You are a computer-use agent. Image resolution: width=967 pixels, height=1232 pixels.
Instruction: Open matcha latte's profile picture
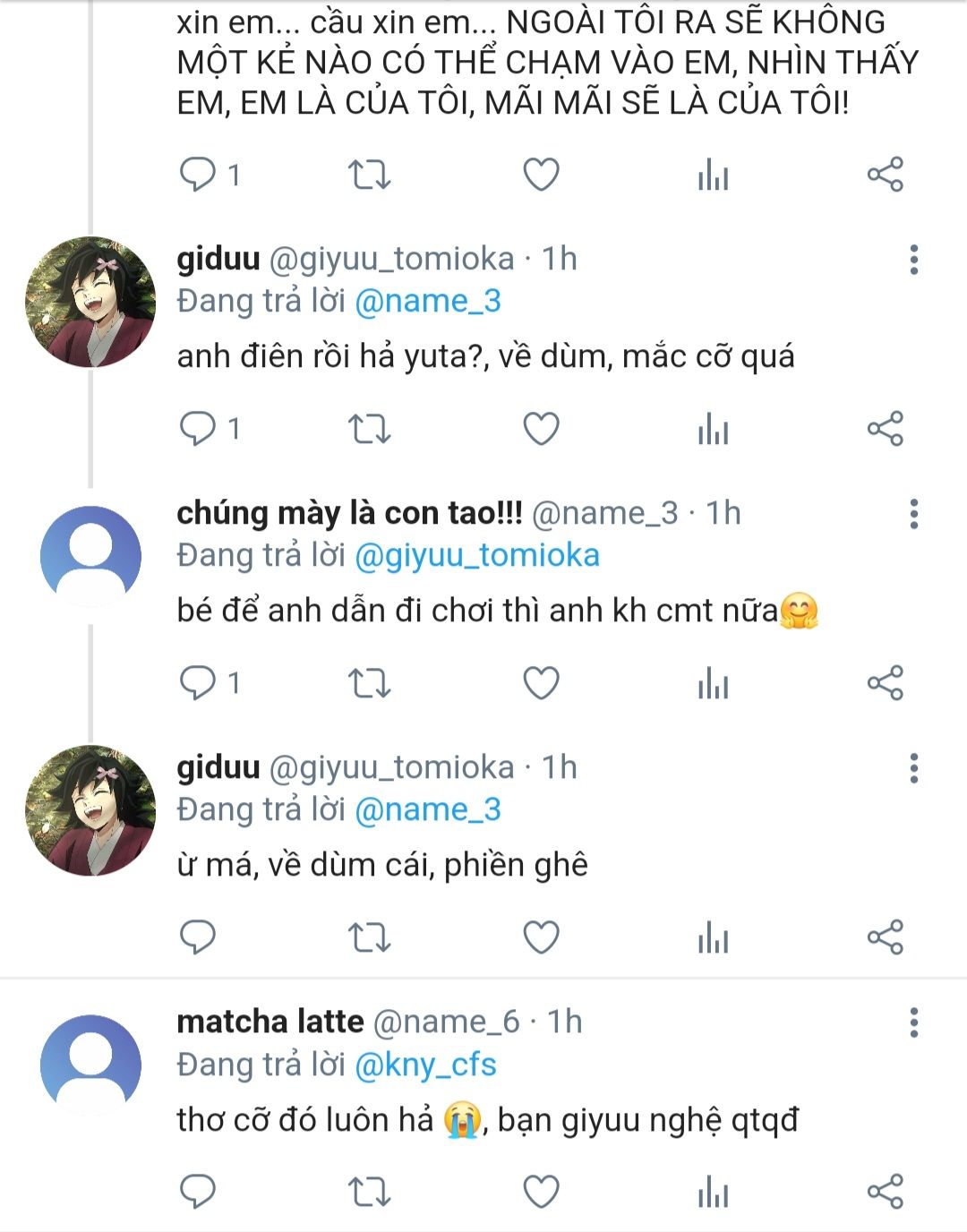click(x=90, y=1065)
